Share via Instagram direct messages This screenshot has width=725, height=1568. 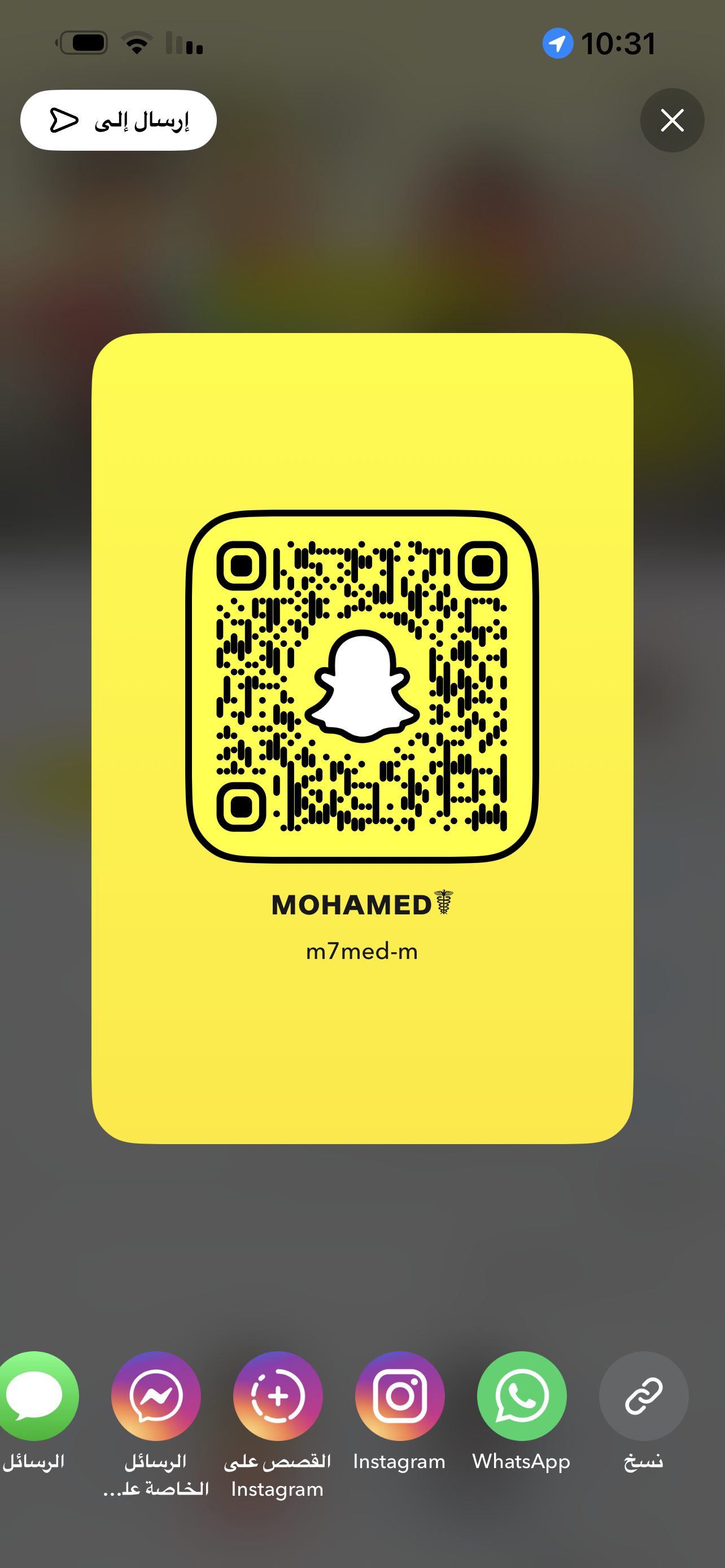(x=156, y=1396)
